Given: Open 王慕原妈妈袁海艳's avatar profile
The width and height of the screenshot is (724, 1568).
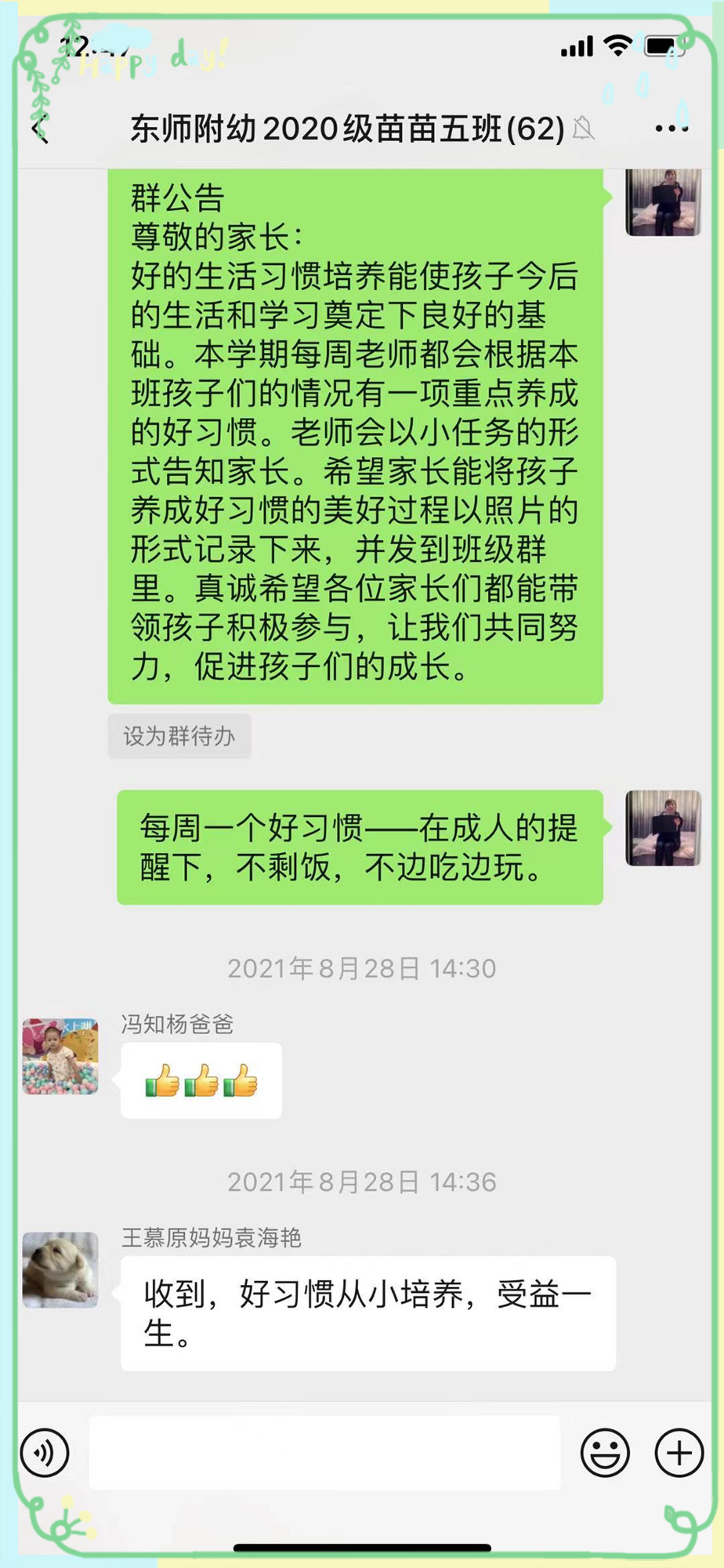Looking at the screenshot, I should pos(60,1269).
